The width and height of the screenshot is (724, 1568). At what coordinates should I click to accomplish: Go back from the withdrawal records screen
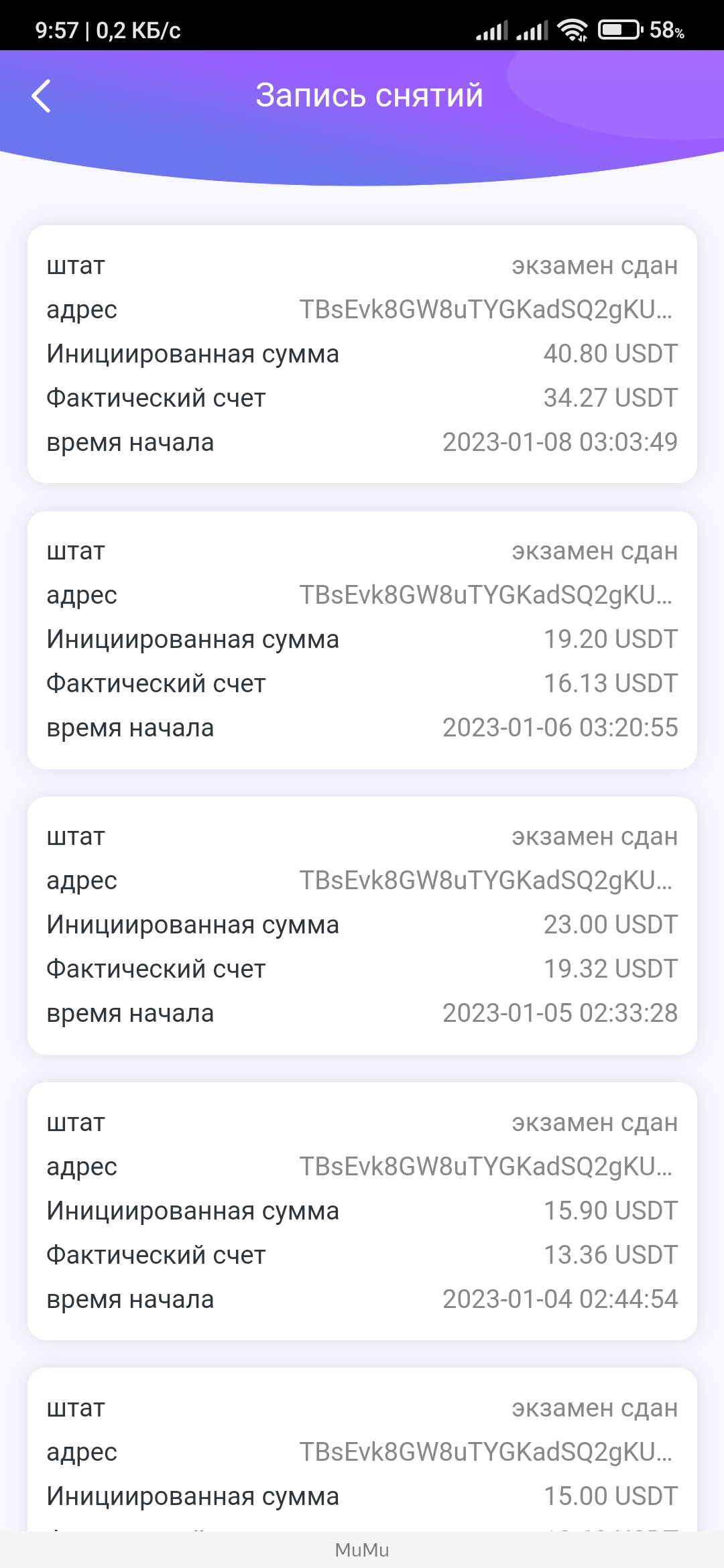42,96
